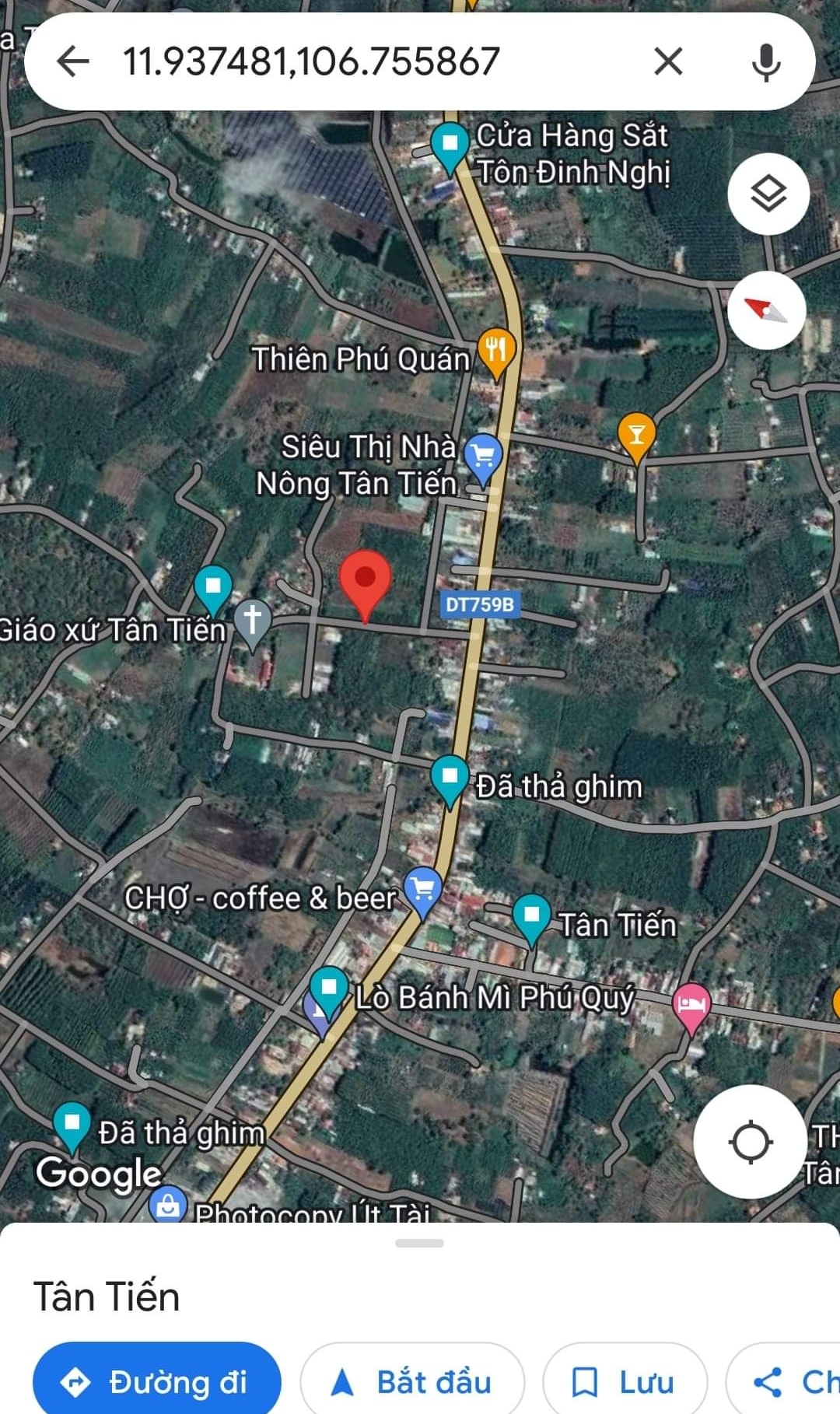
Task: Save this place with Lưu
Action: click(625, 1381)
